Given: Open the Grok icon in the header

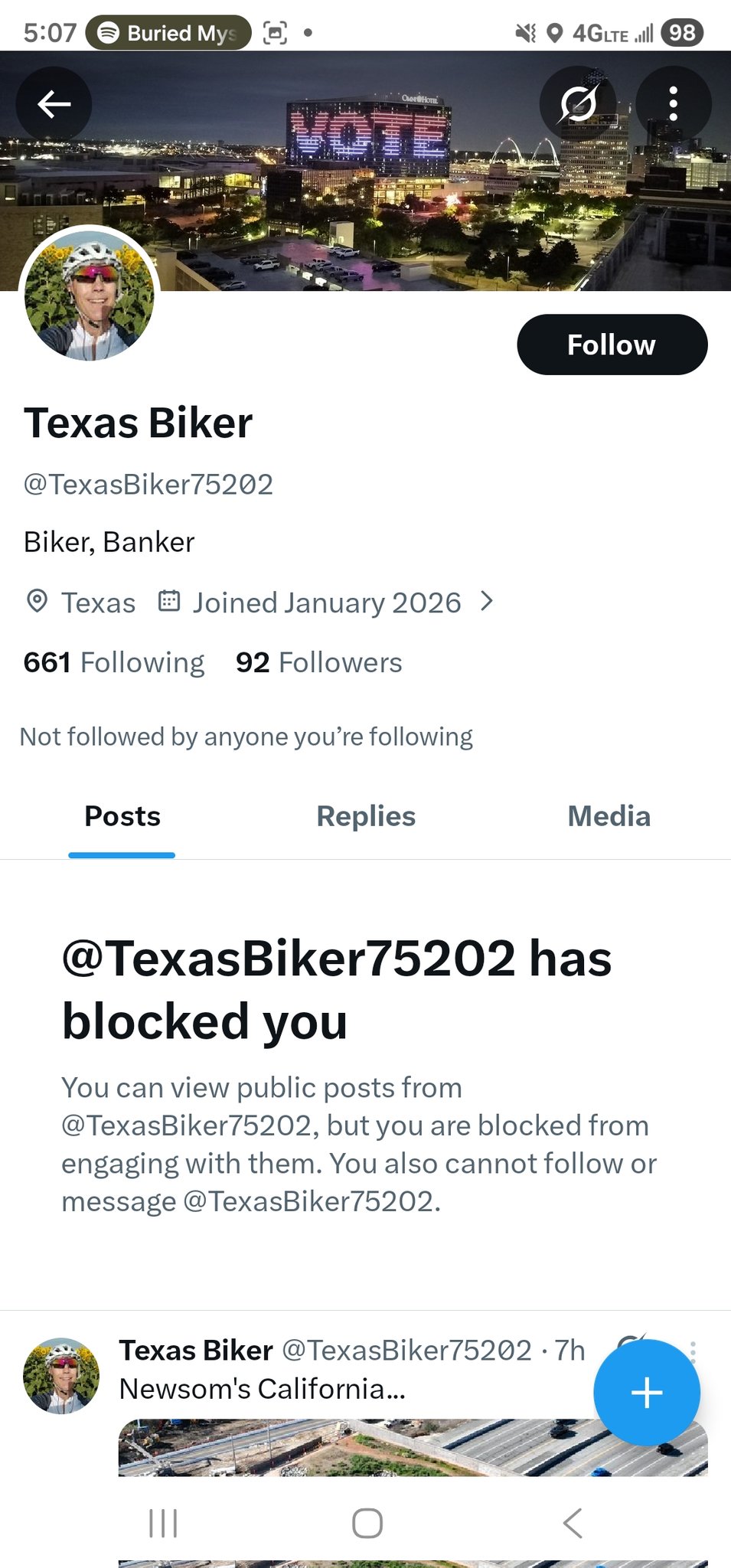Looking at the screenshot, I should coord(578,104).
